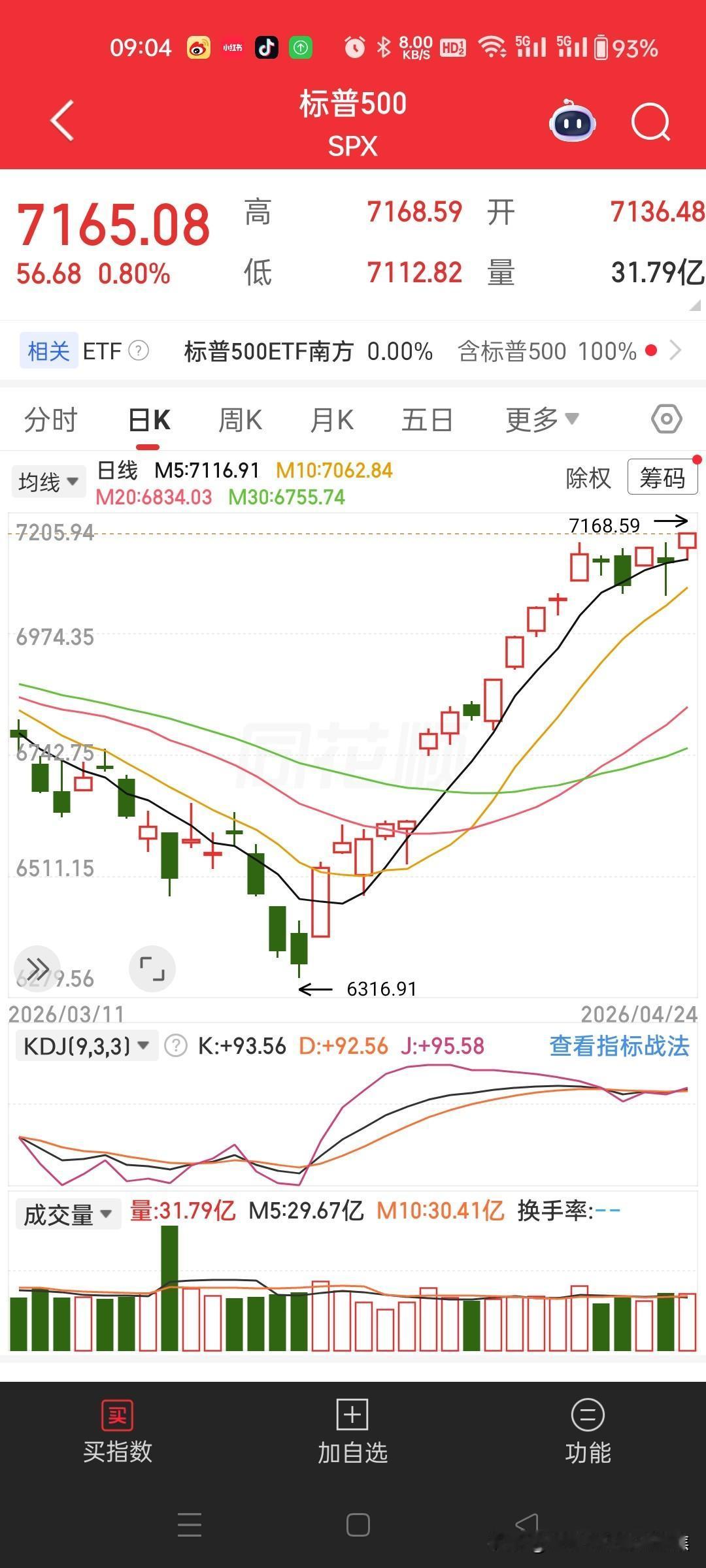Select the 标普500ETF南方 related ETF row
The height and width of the screenshot is (1568, 706).
(x=268, y=351)
